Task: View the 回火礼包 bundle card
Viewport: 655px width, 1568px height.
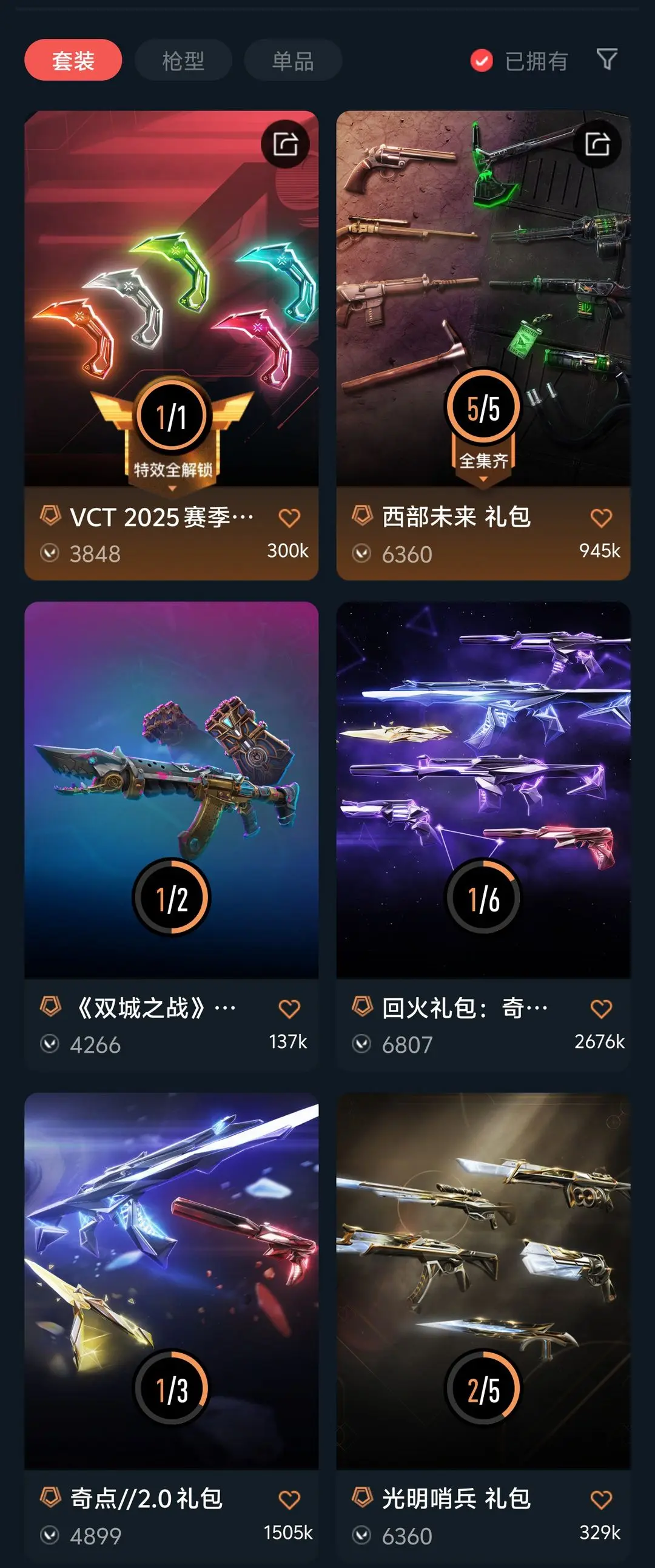Action: (x=483, y=791)
